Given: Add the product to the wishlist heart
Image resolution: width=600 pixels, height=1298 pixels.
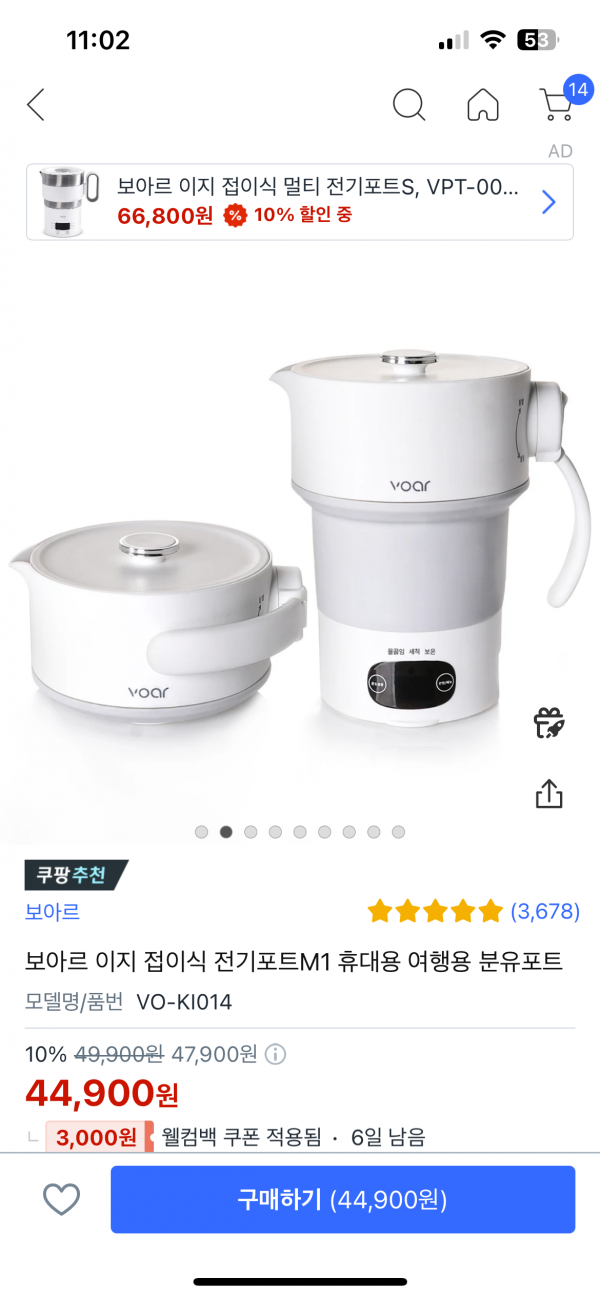Looking at the screenshot, I should click(x=62, y=1199).
